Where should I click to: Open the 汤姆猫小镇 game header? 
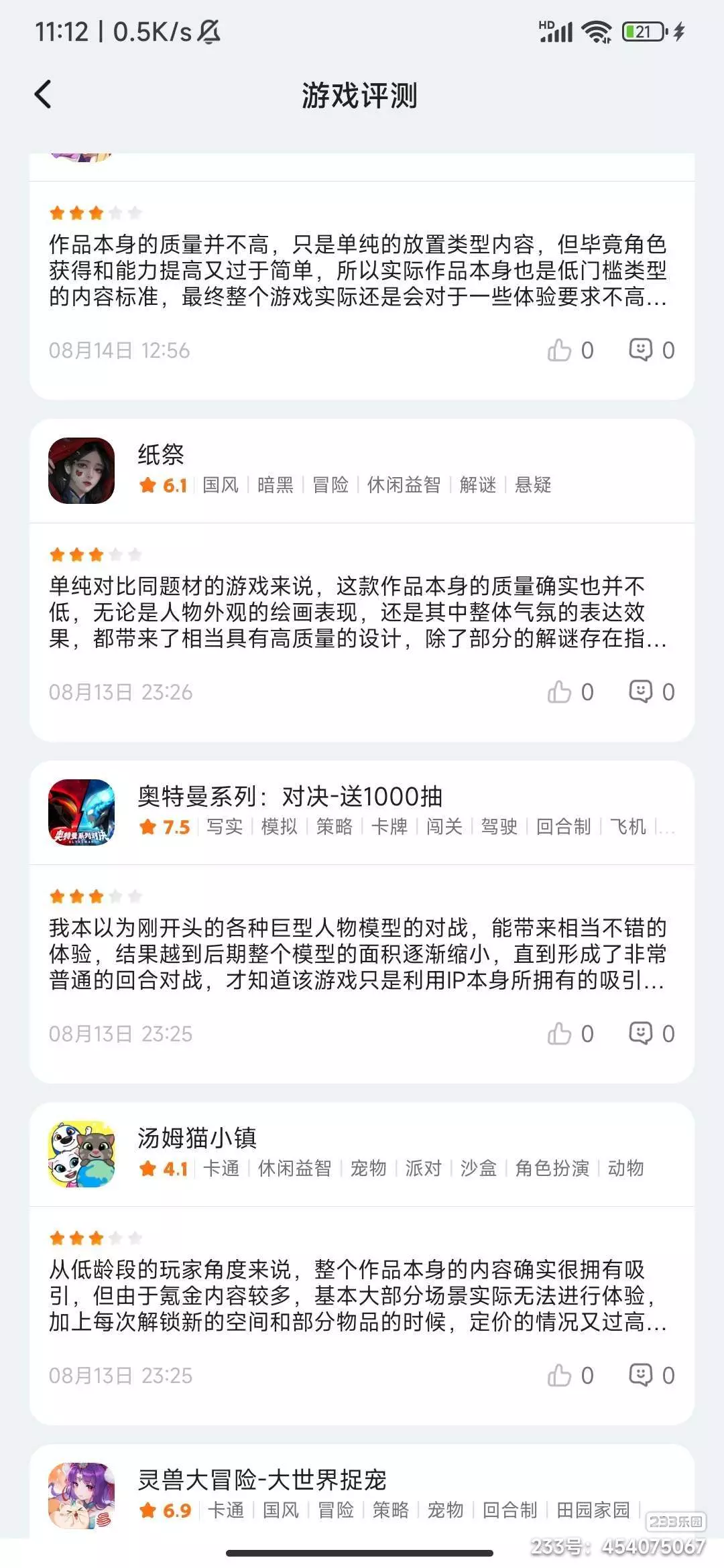click(x=362, y=1154)
